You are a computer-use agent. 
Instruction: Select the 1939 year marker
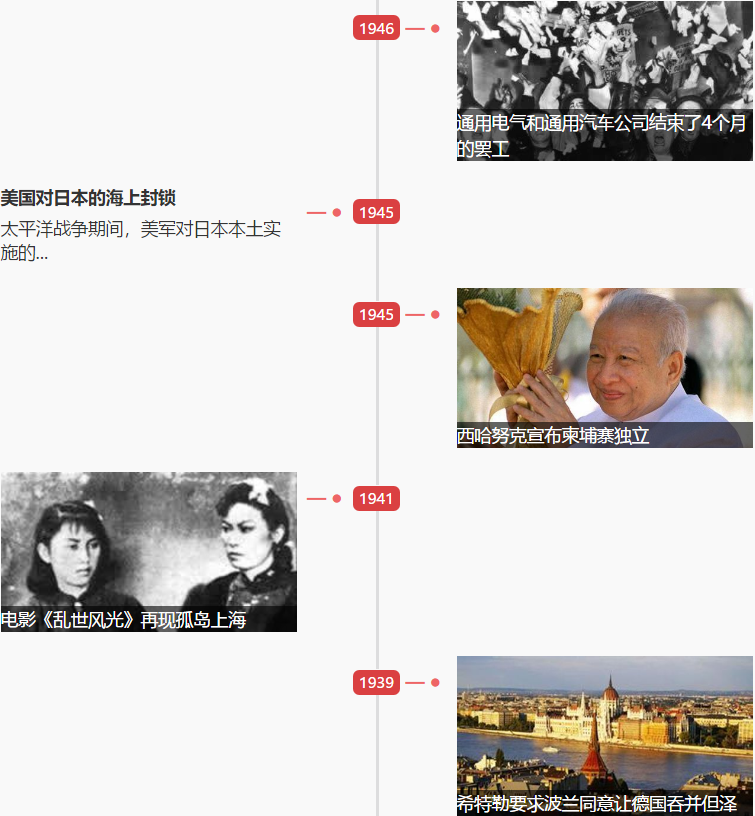click(x=376, y=683)
